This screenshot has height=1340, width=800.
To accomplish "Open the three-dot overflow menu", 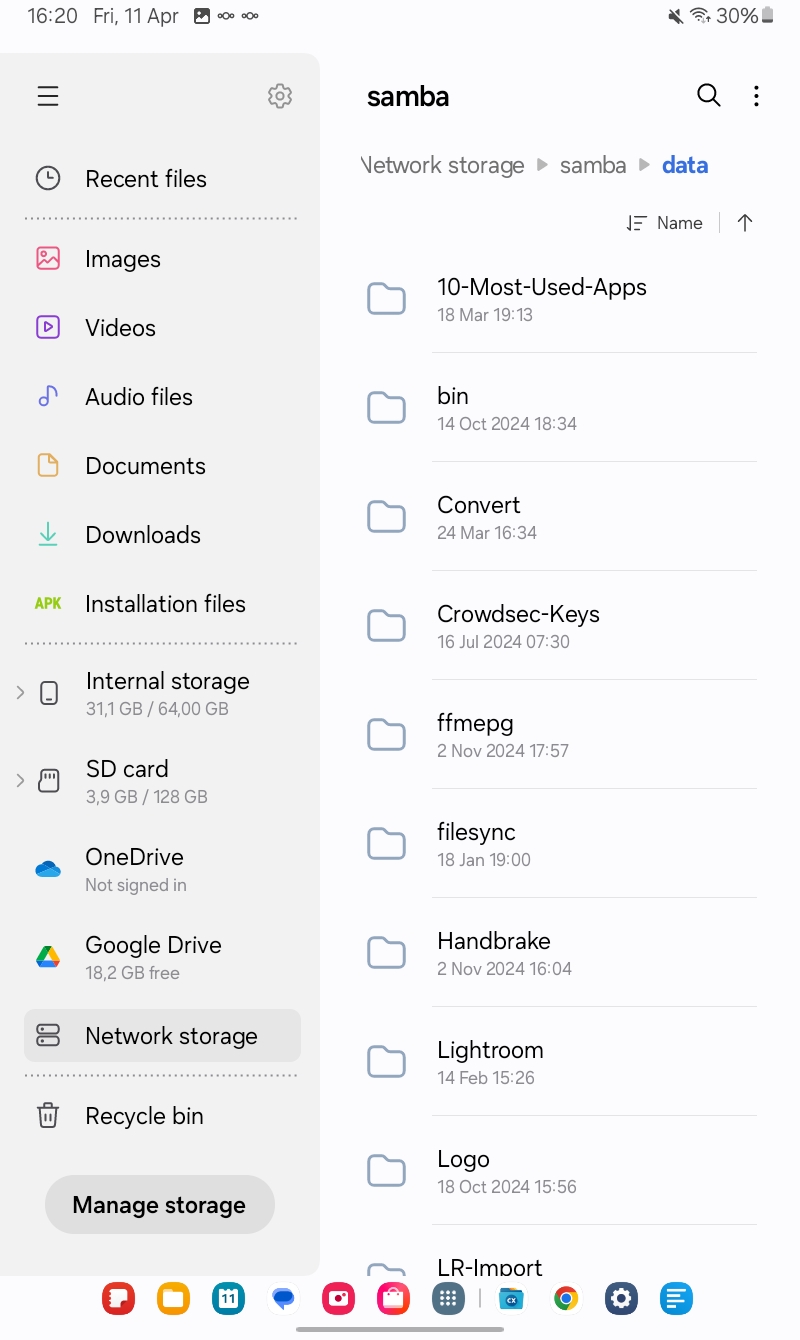I will pos(756,96).
